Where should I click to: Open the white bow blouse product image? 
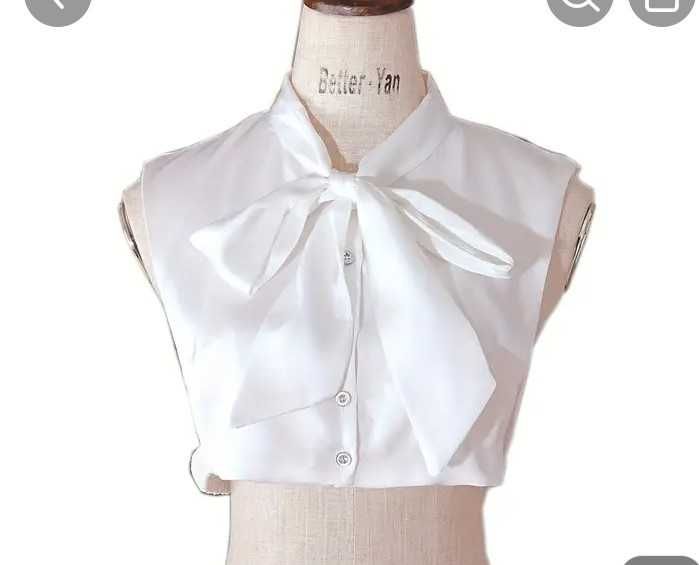(350, 300)
